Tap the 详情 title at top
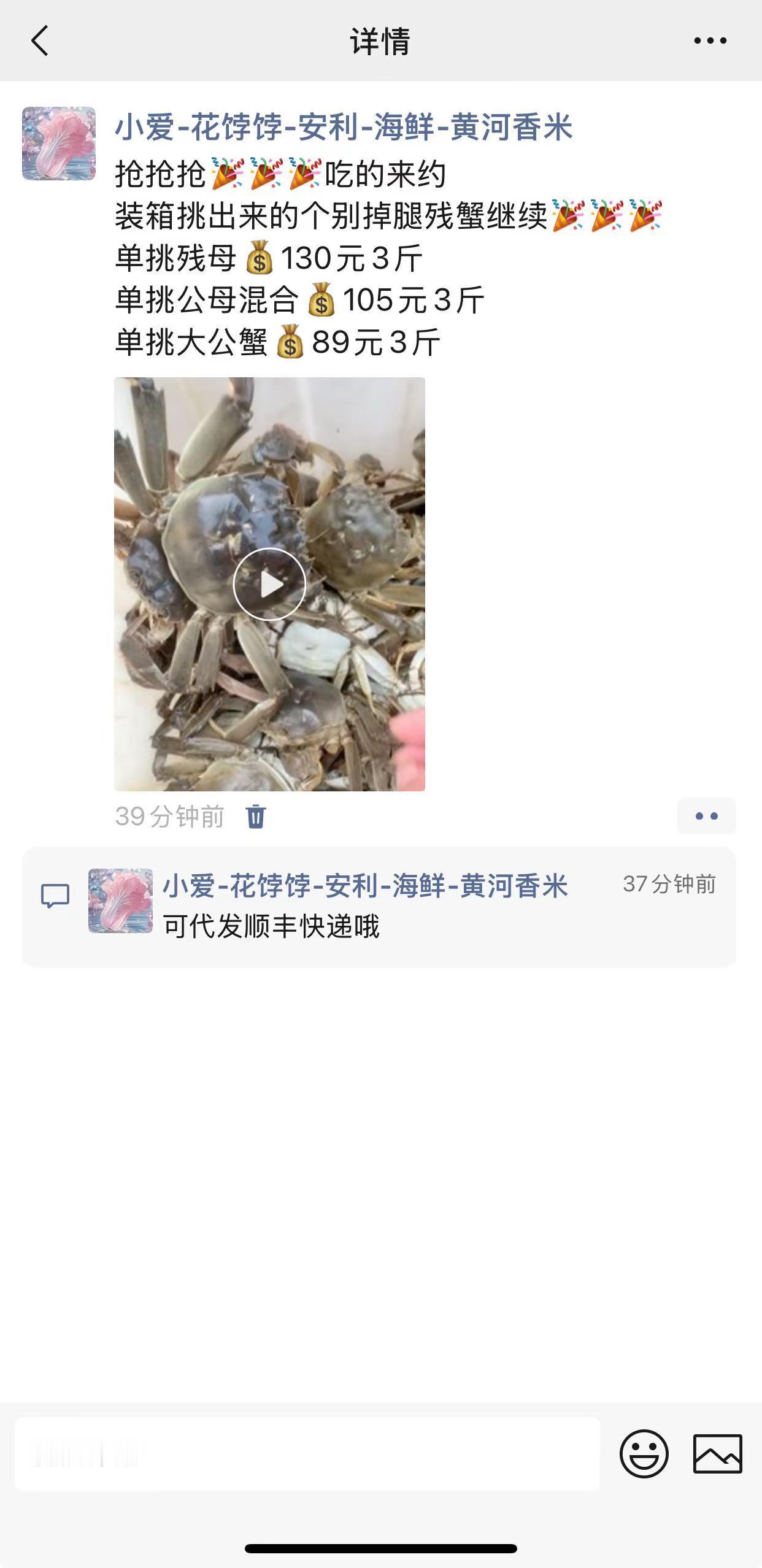Screen dimensions: 762x1568 point(380,41)
